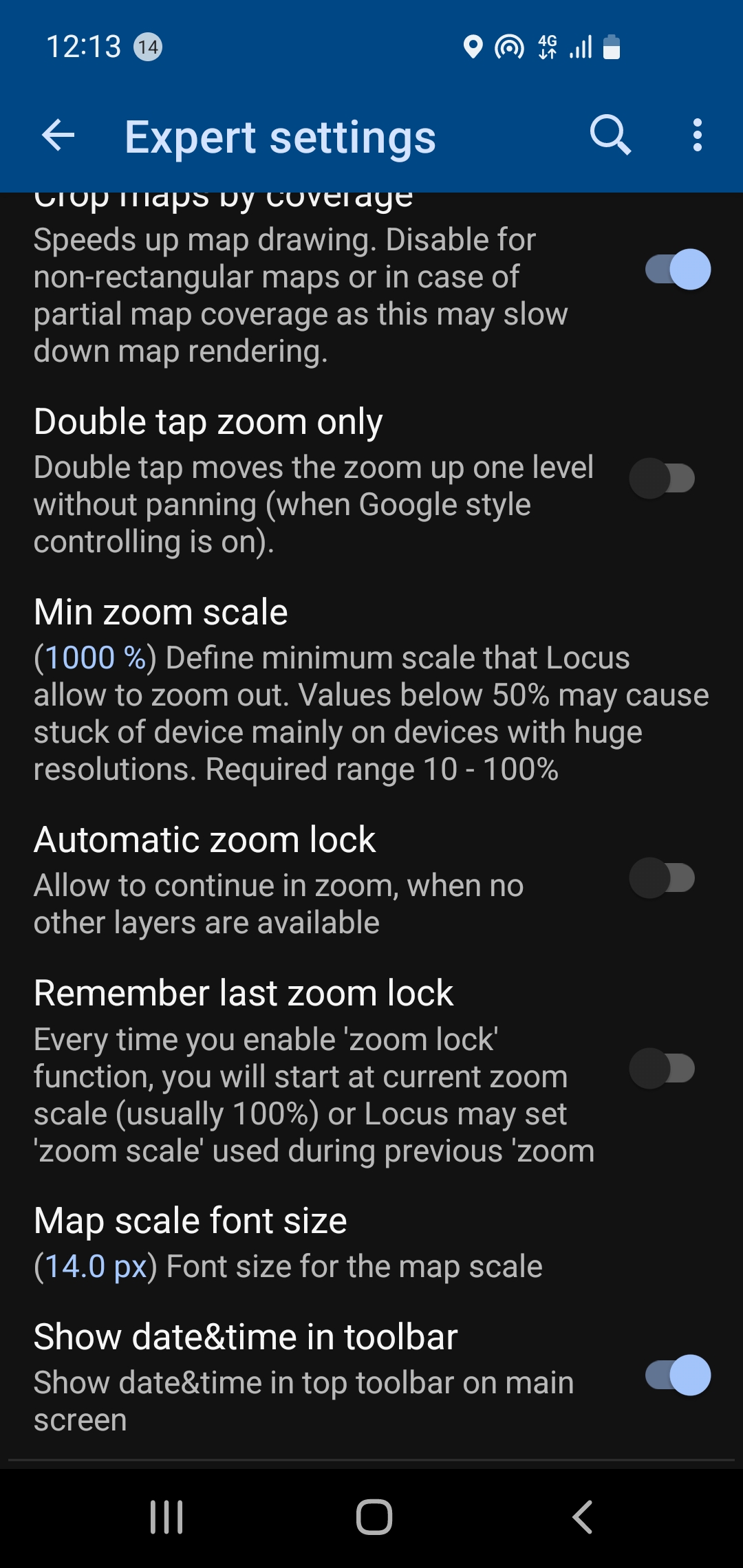Viewport: 743px width, 1568px height.
Task: Enable Remember last zoom lock
Action: (x=662, y=1069)
